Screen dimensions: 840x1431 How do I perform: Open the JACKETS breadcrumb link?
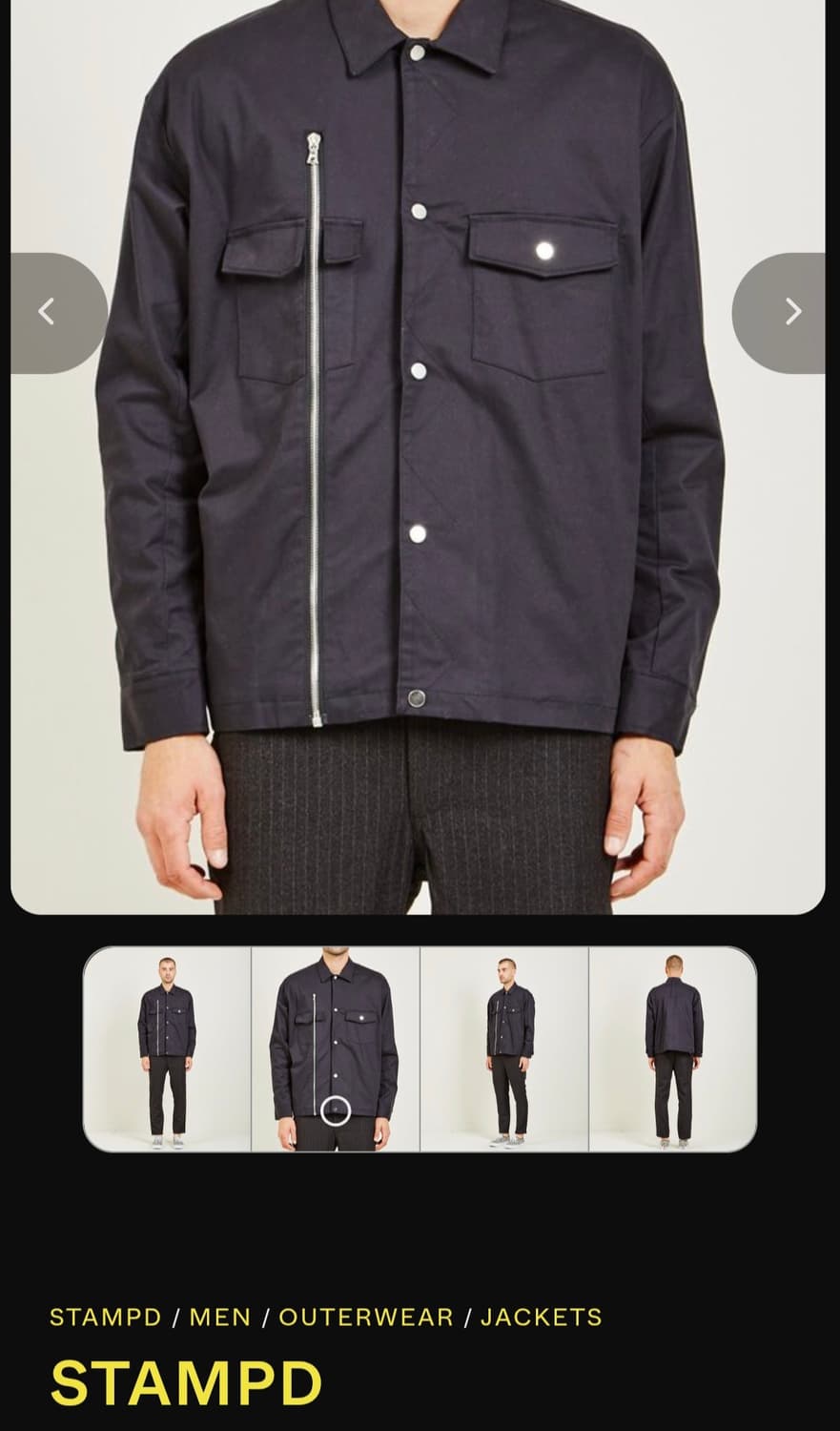pos(542,1317)
